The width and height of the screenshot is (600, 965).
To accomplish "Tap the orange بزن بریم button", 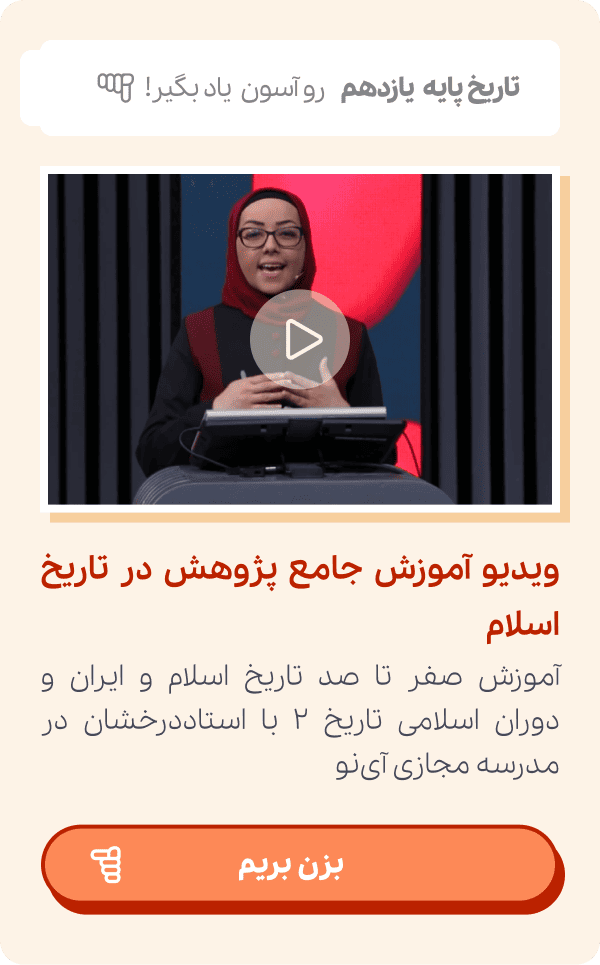I will click(298, 865).
